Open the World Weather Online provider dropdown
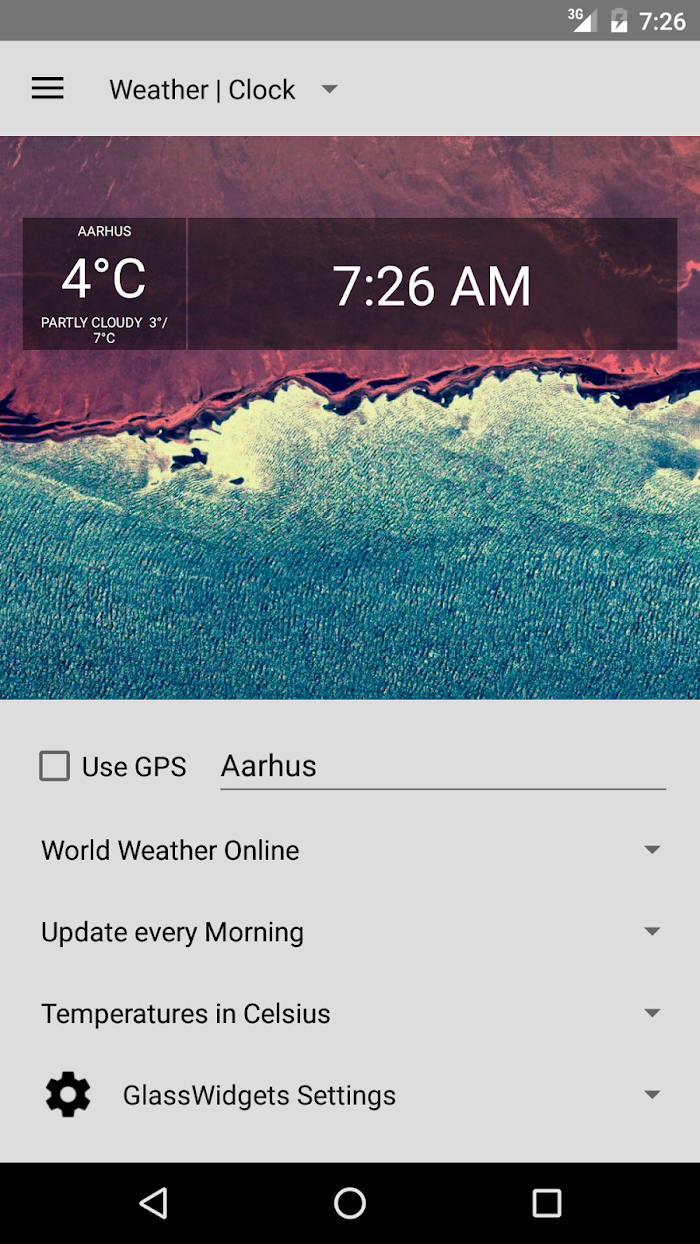Viewport: 700px width, 1244px height. [350, 850]
